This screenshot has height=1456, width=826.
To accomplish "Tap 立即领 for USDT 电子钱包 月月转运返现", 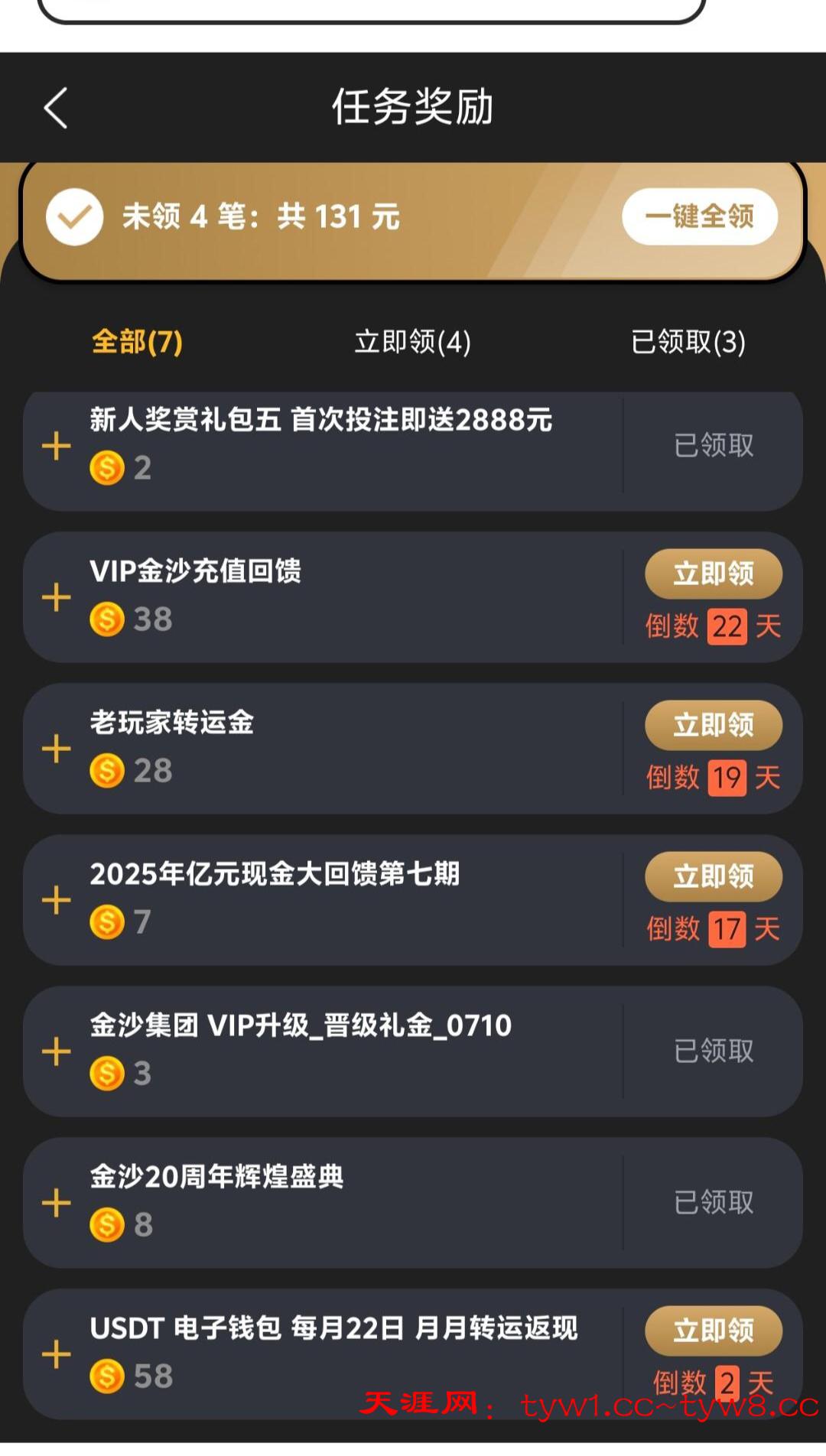I will (713, 1331).
